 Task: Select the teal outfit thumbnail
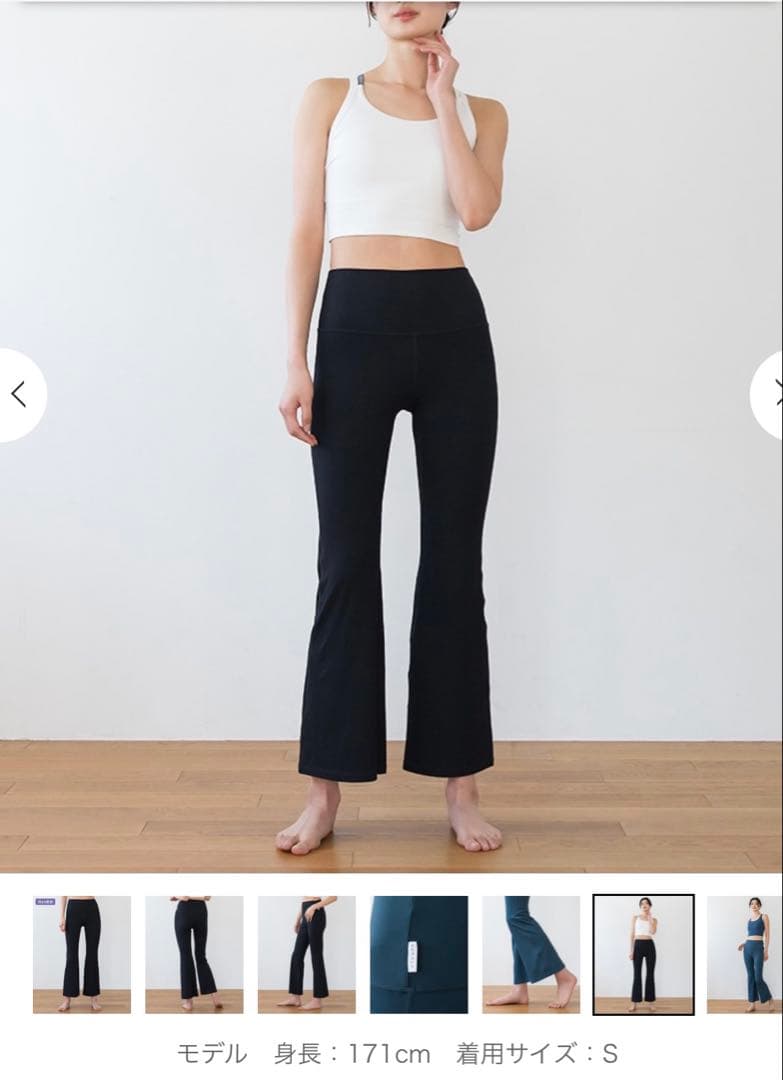click(745, 954)
